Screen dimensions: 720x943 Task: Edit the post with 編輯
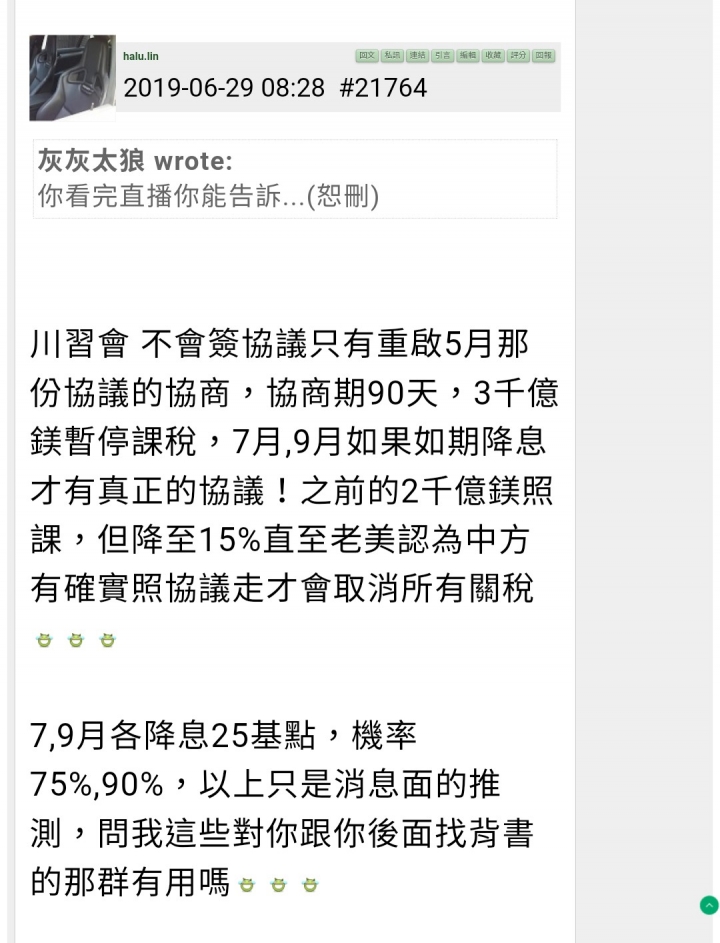[467, 56]
